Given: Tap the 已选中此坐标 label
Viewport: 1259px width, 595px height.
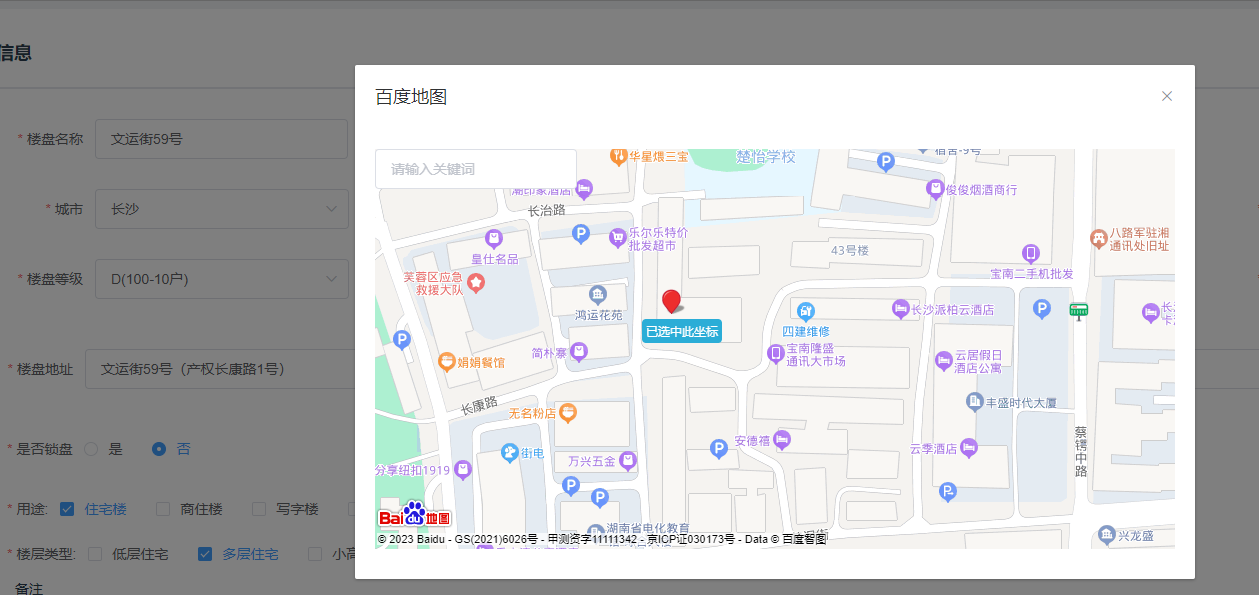Looking at the screenshot, I should 681,332.
